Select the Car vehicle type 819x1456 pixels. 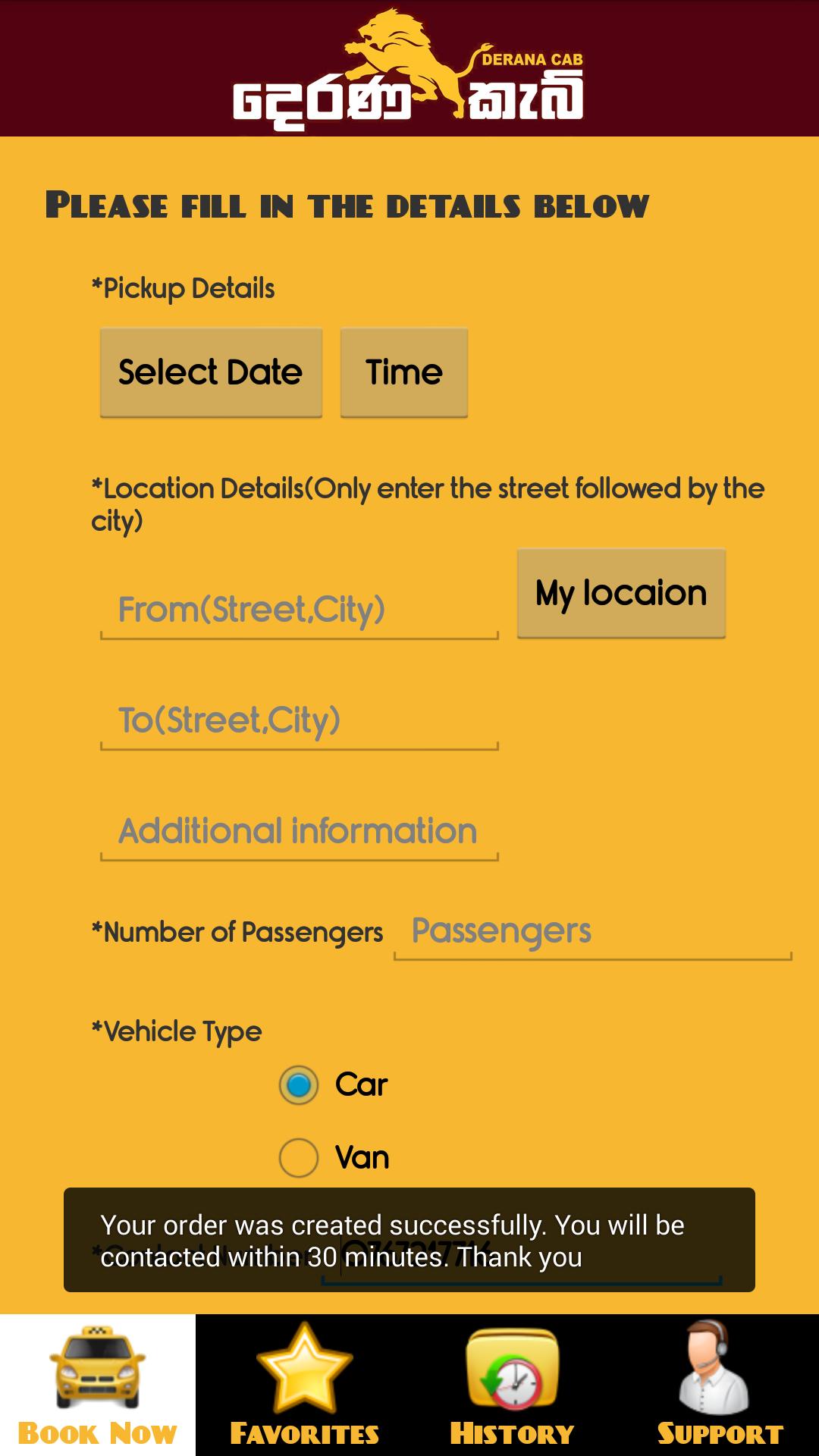point(299,1084)
